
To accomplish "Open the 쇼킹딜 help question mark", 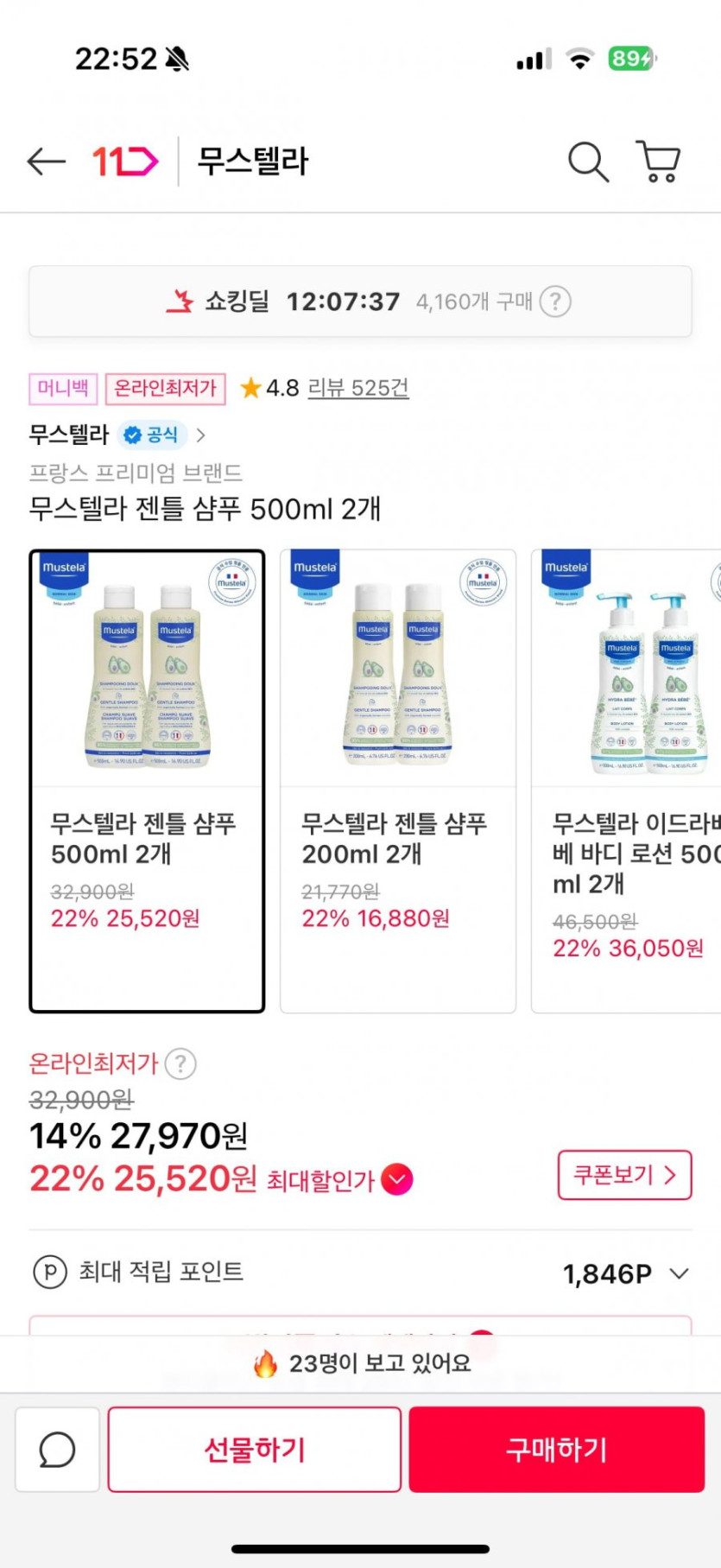I will tap(555, 302).
